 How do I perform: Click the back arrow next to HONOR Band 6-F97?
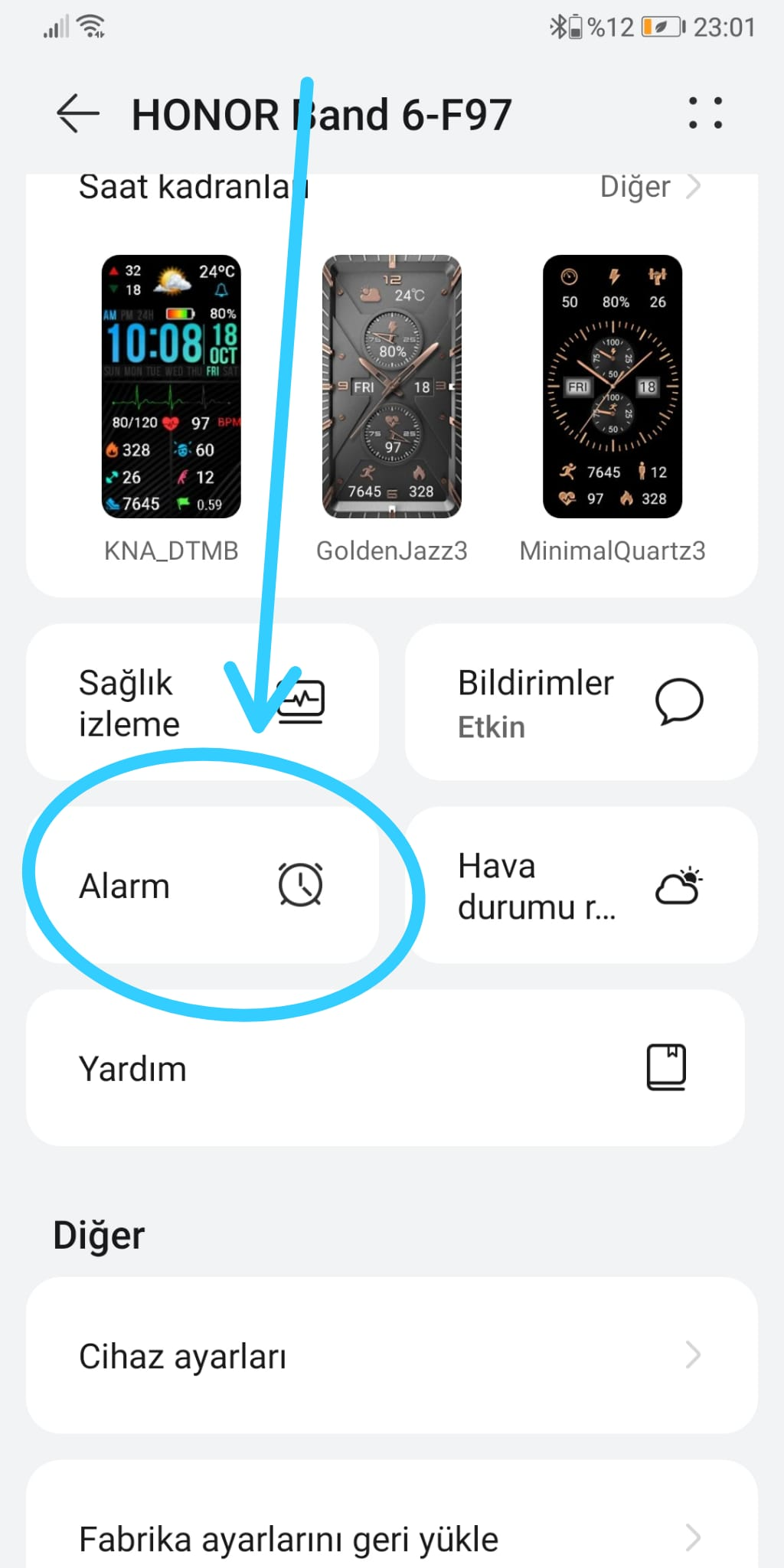click(x=77, y=113)
